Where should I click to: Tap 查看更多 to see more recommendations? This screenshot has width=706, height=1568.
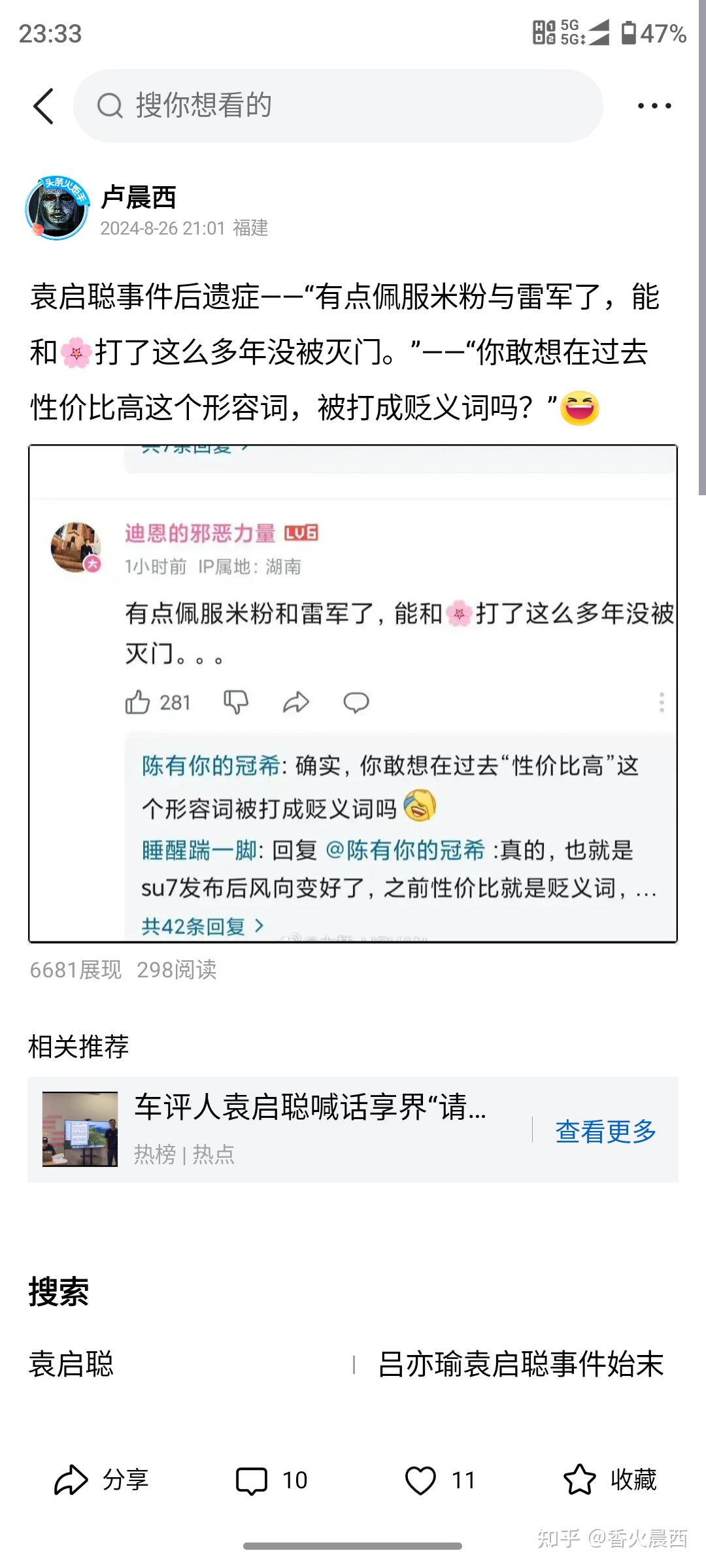pos(605,1130)
